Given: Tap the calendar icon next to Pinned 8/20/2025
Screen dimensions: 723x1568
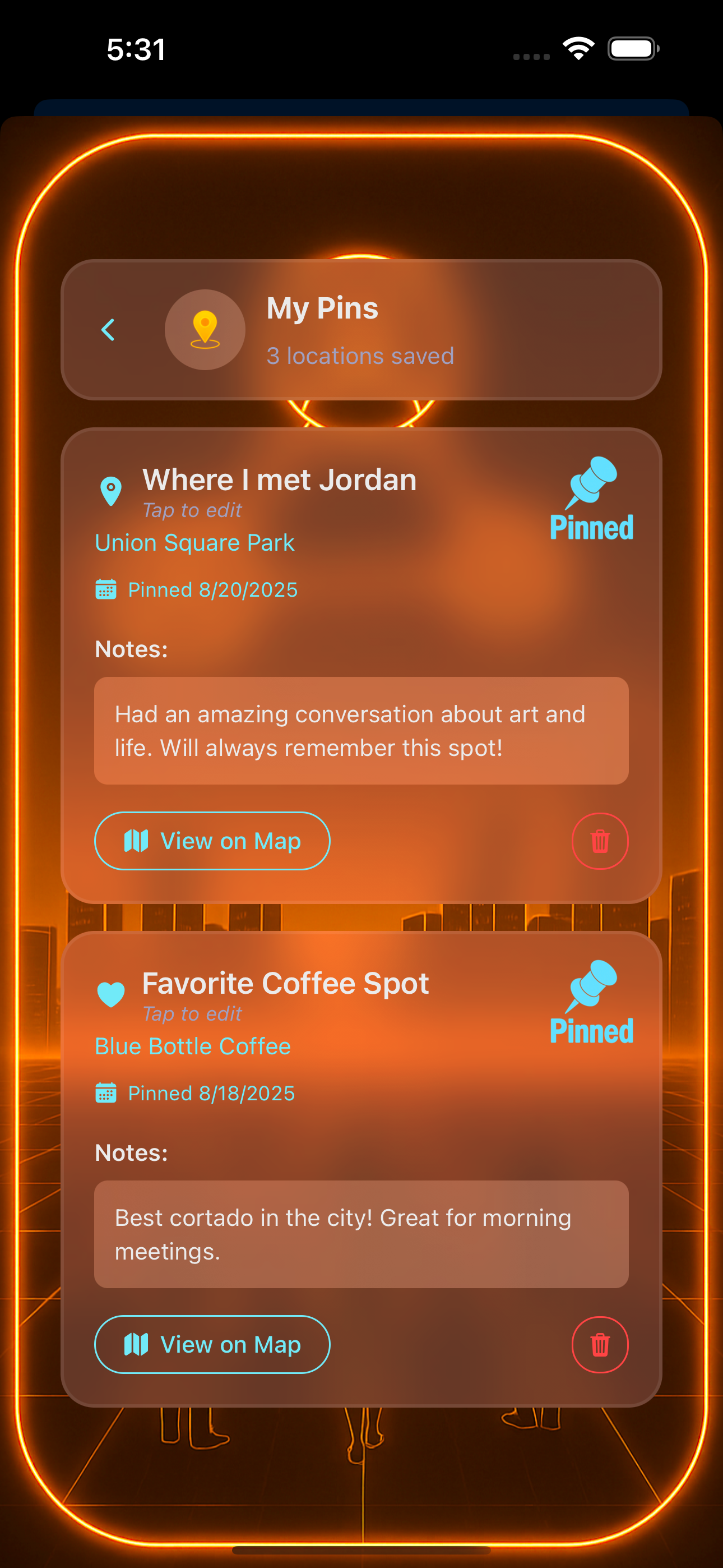Looking at the screenshot, I should tap(106, 589).
